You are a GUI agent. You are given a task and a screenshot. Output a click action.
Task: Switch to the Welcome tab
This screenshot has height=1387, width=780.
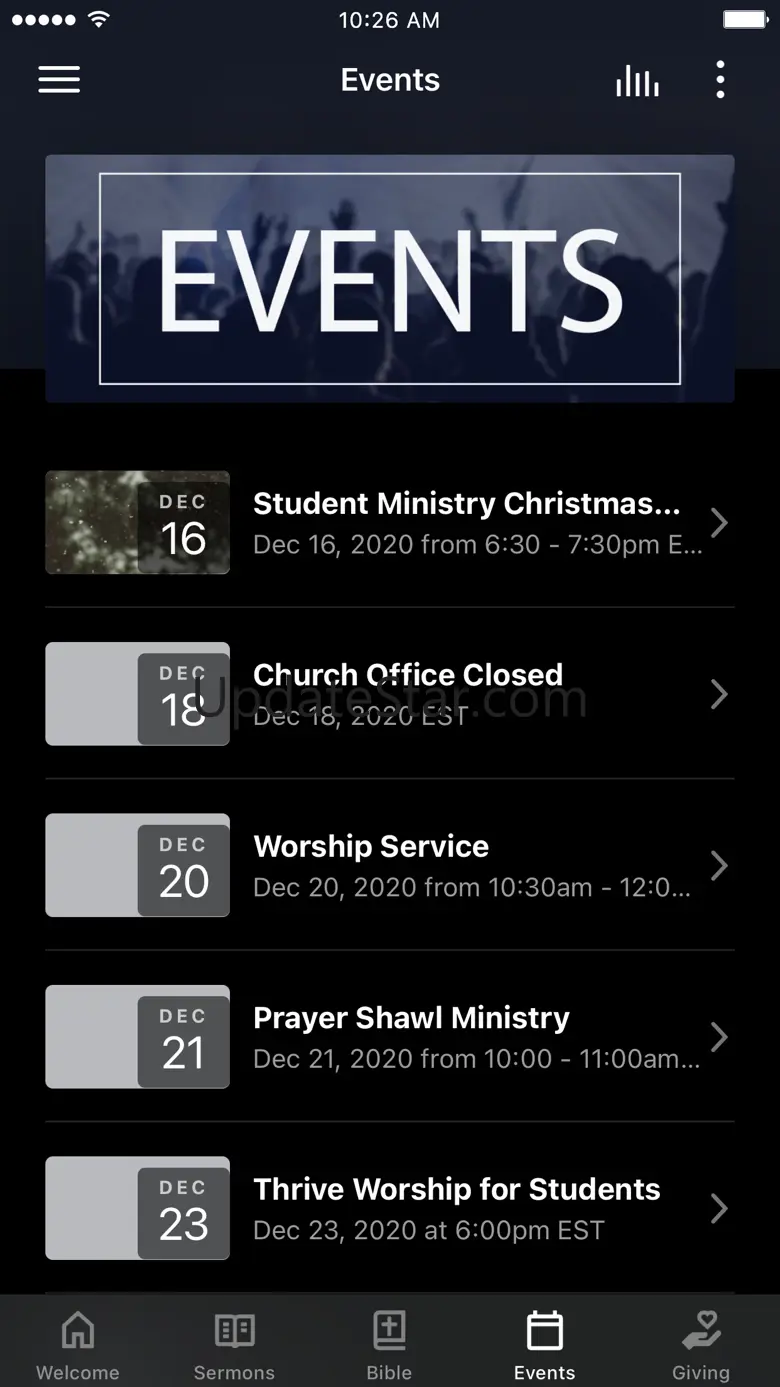point(78,1345)
